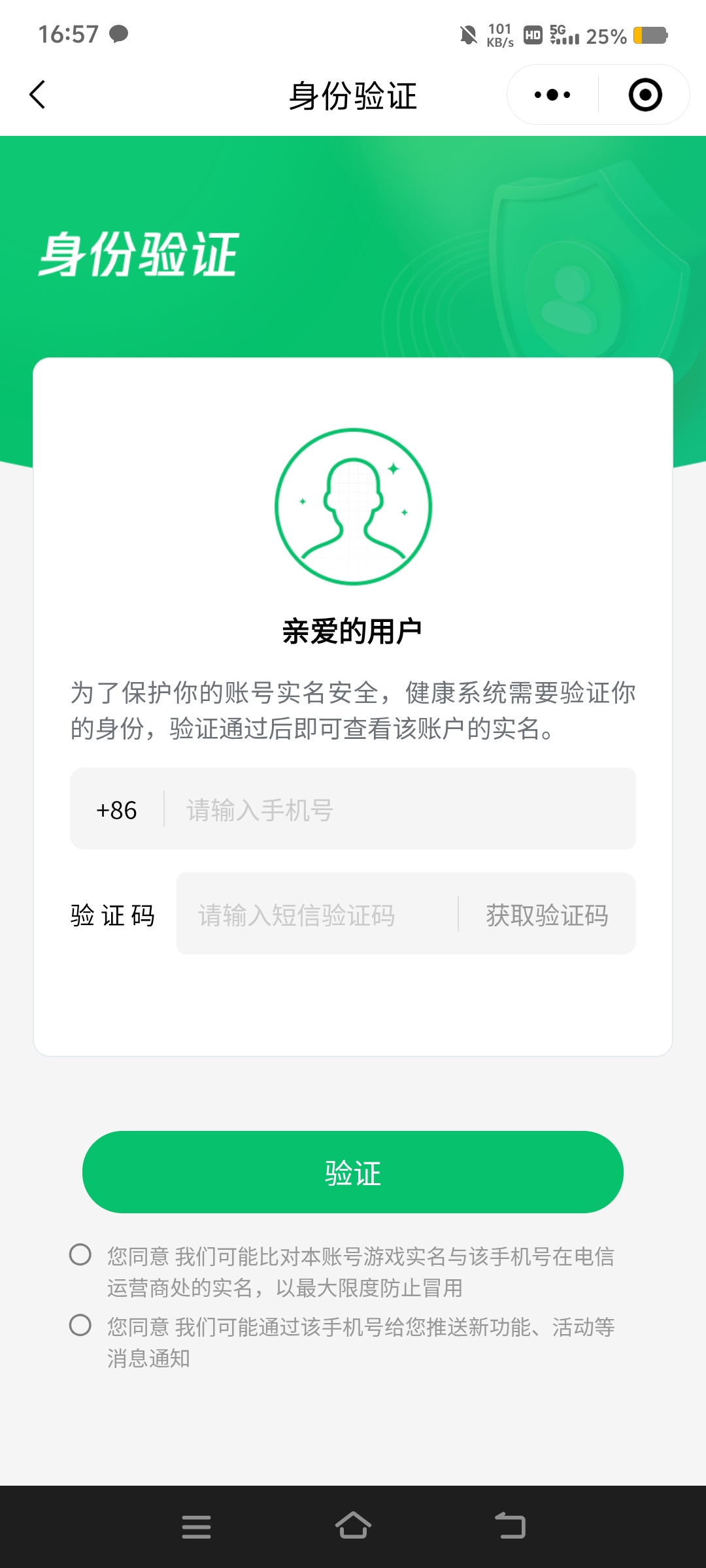This screenshot has width=706, height=1568.
Task: Open the system recent apps menu
Action: tap(196, 1526)
